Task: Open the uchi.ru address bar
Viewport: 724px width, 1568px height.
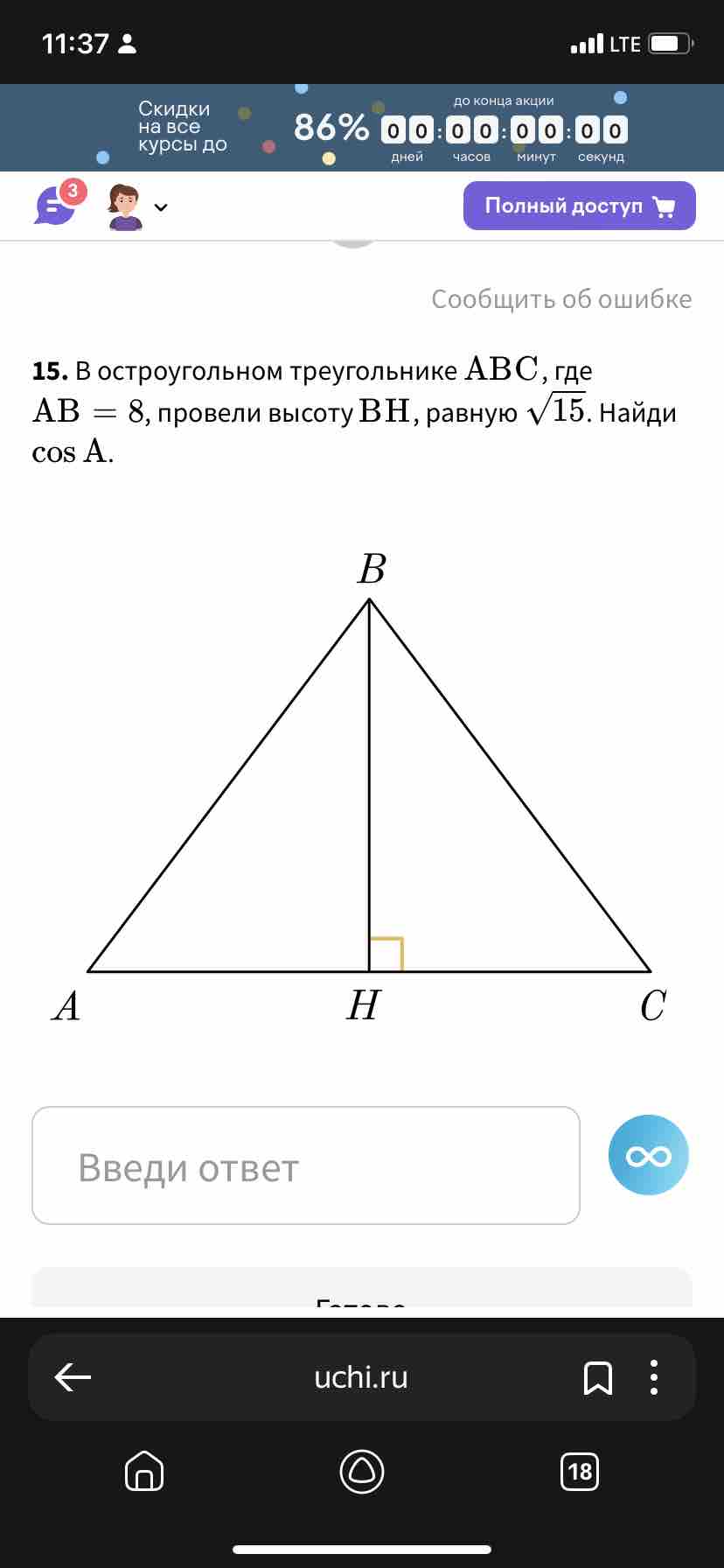Action: click(x=361, y=1378)
